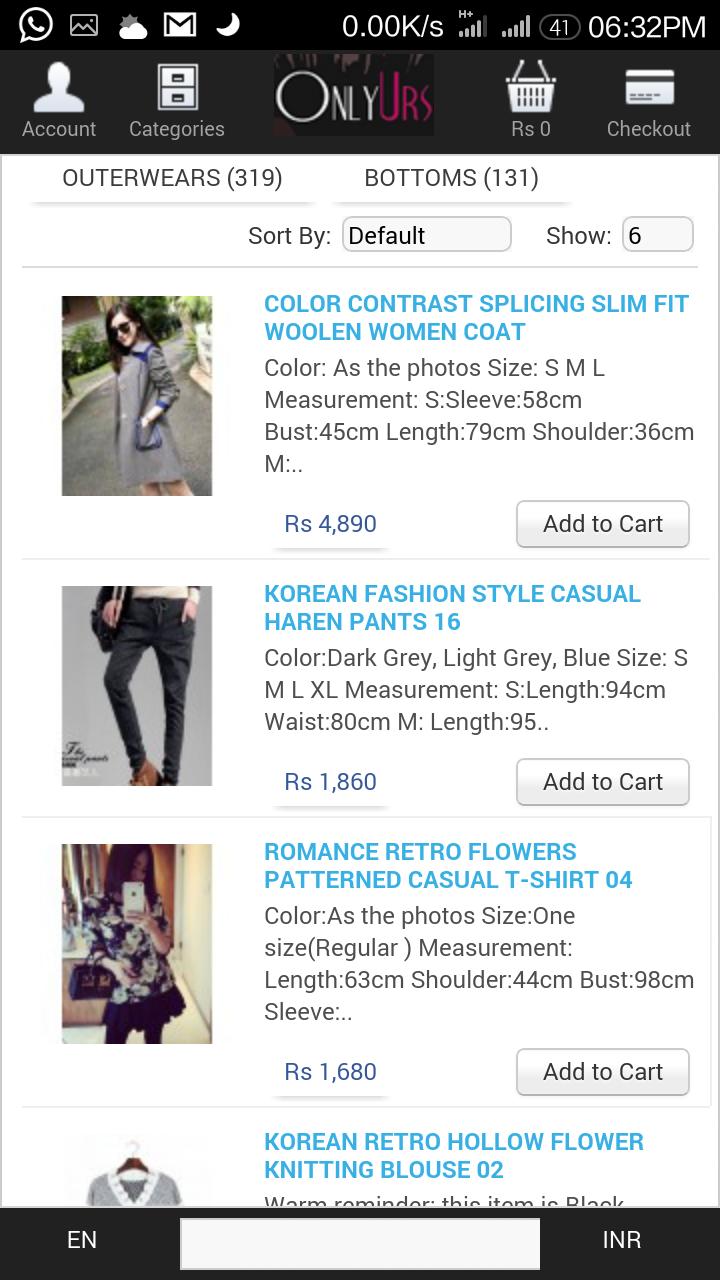Proceed to Checkout
720x1280 pixels.
[x=648, y=101]
